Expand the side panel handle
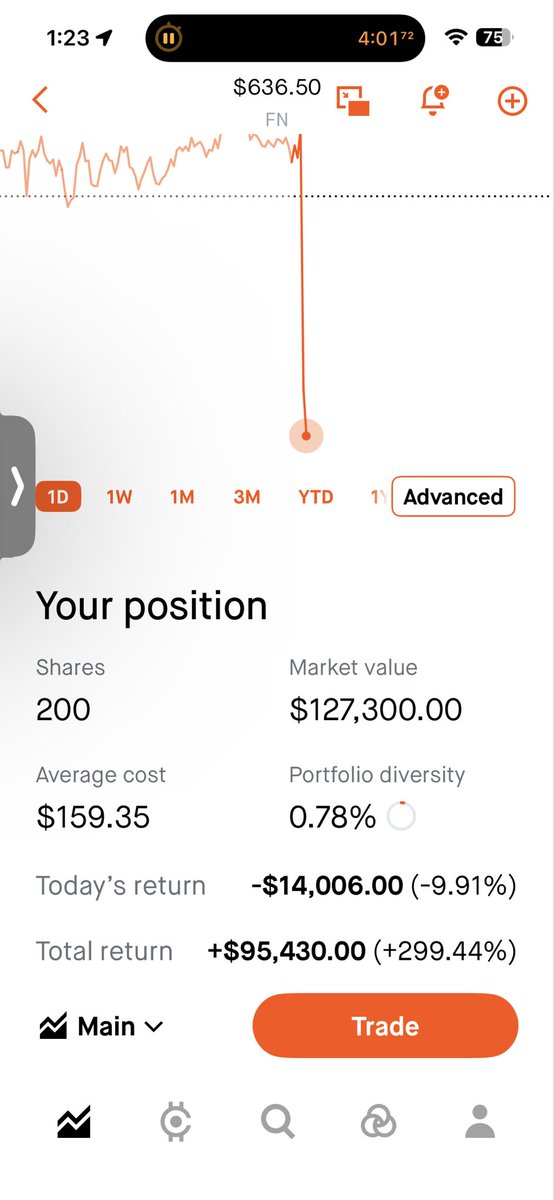 (x=17, y=486)
